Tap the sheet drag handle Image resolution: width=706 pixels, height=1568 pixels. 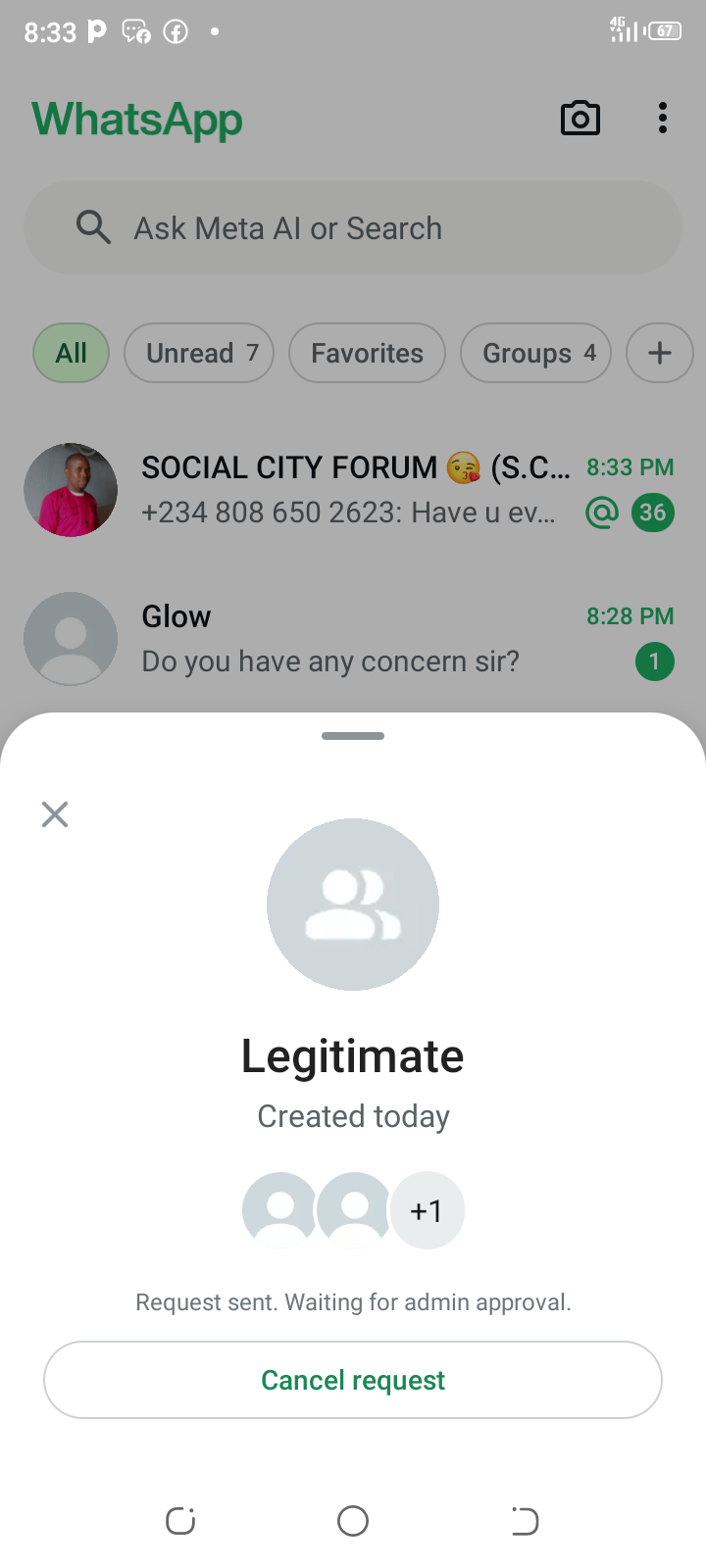point(353,736)
